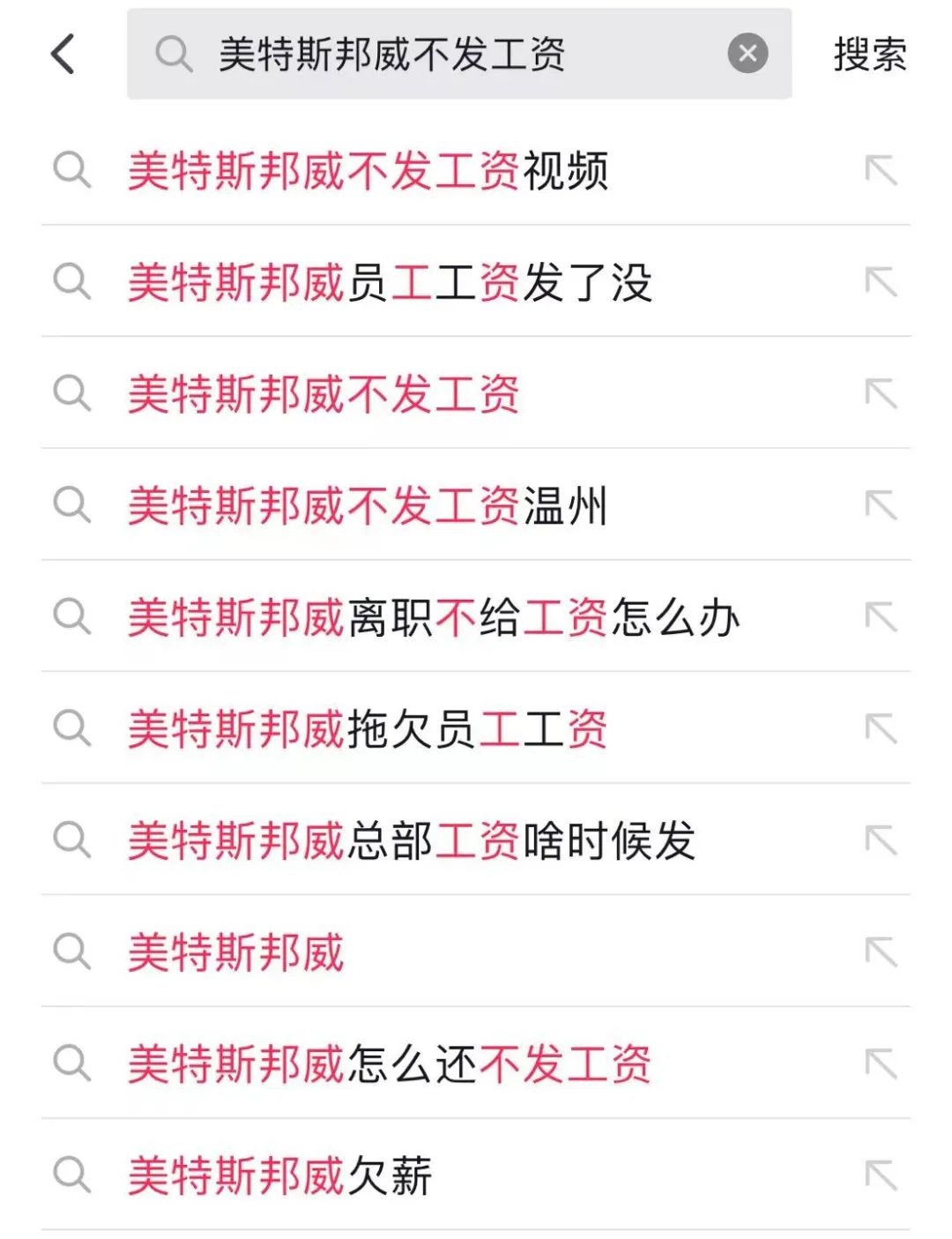Clear the search field text
The width and height of the screenshot is (952, 1239).
[747, 55]
